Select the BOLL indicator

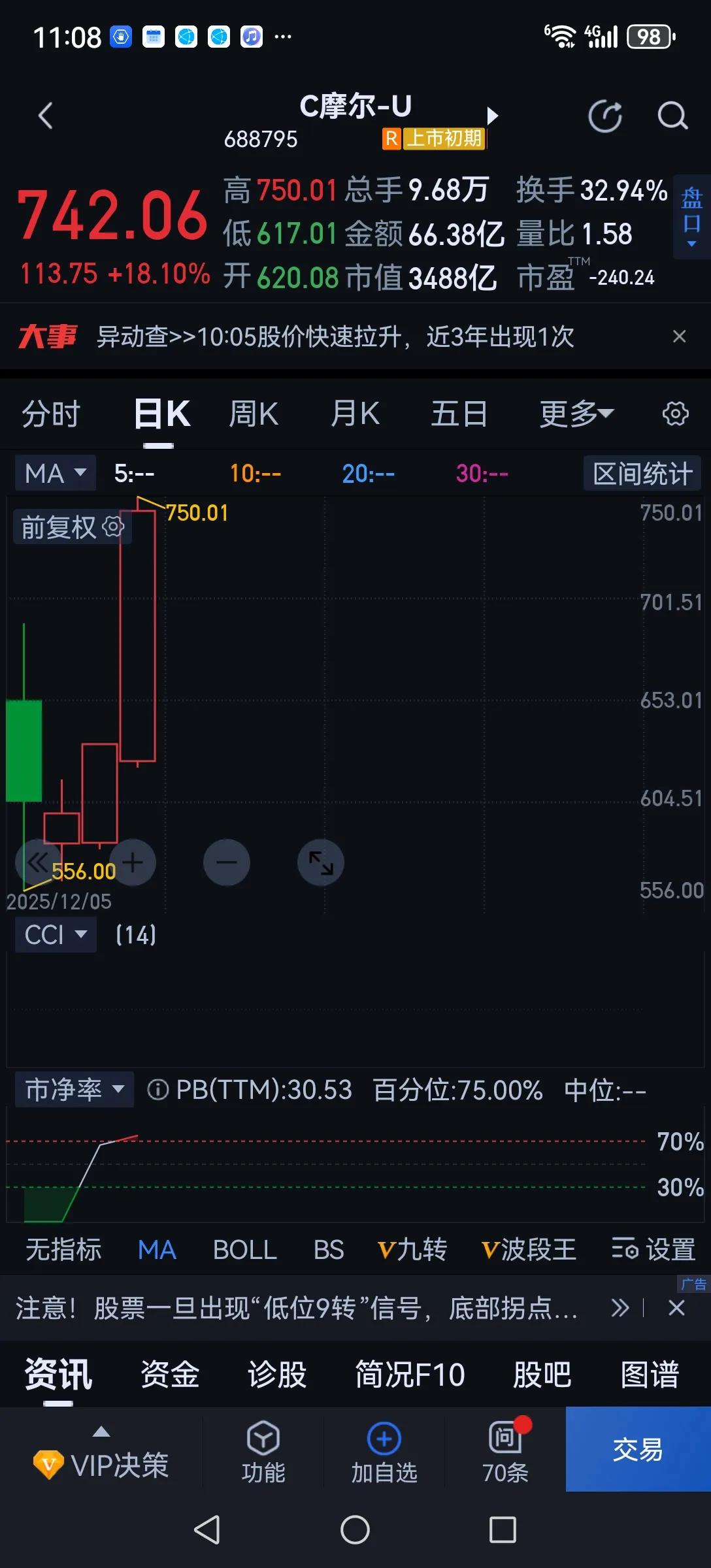click(244, 1249)
